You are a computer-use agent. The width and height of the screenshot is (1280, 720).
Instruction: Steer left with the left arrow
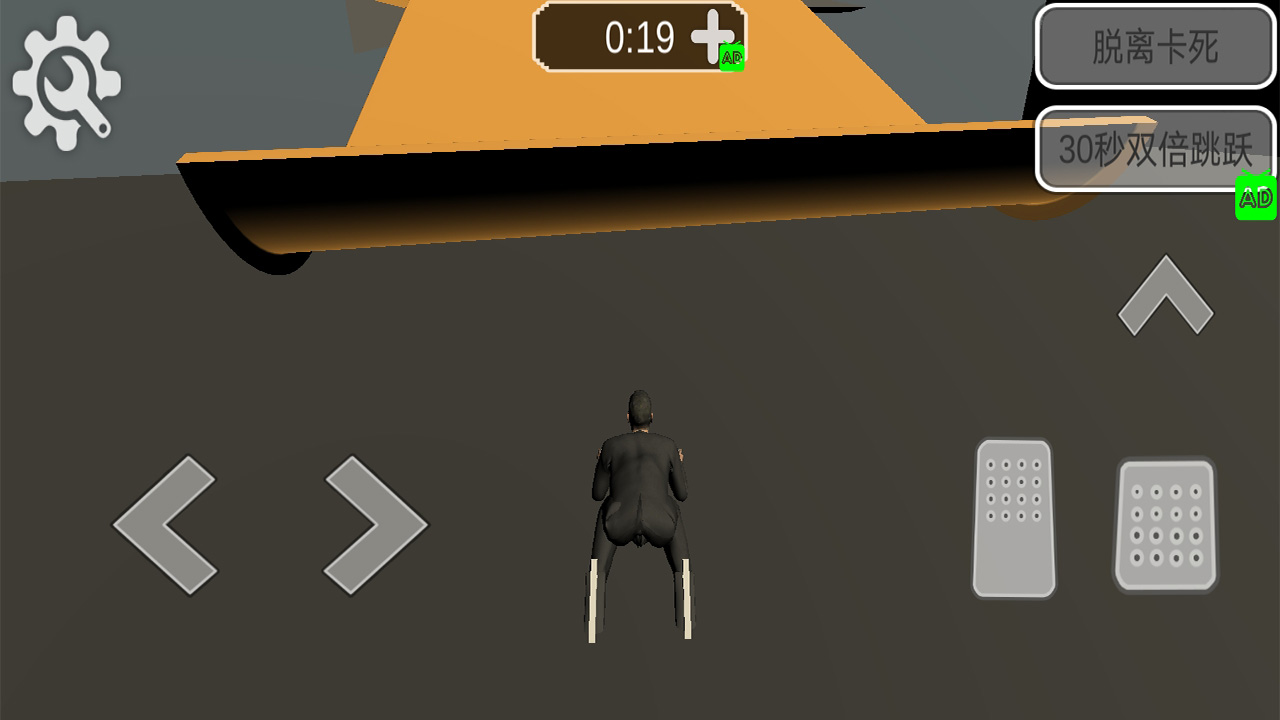tap(166, 524)
